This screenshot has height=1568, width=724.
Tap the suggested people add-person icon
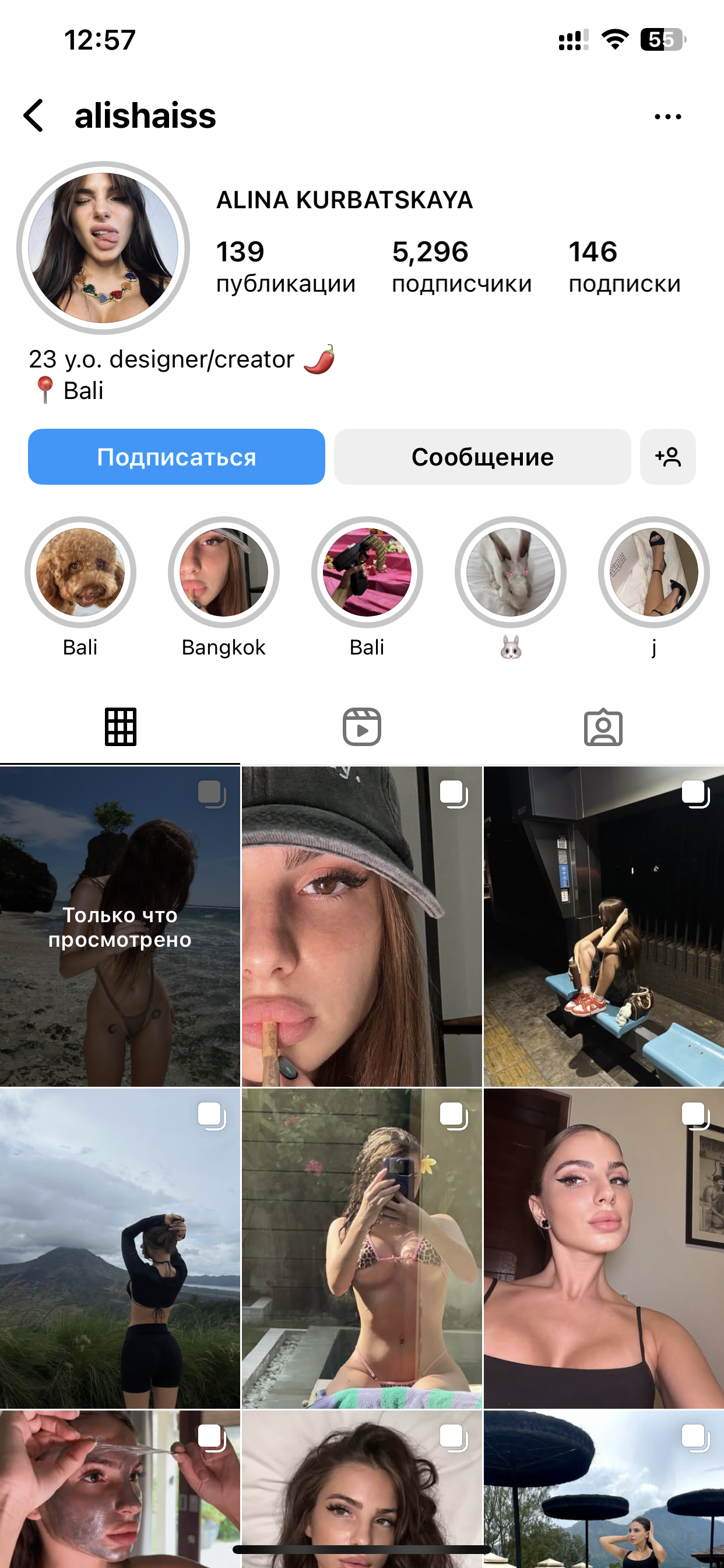[x=667, y=457]
